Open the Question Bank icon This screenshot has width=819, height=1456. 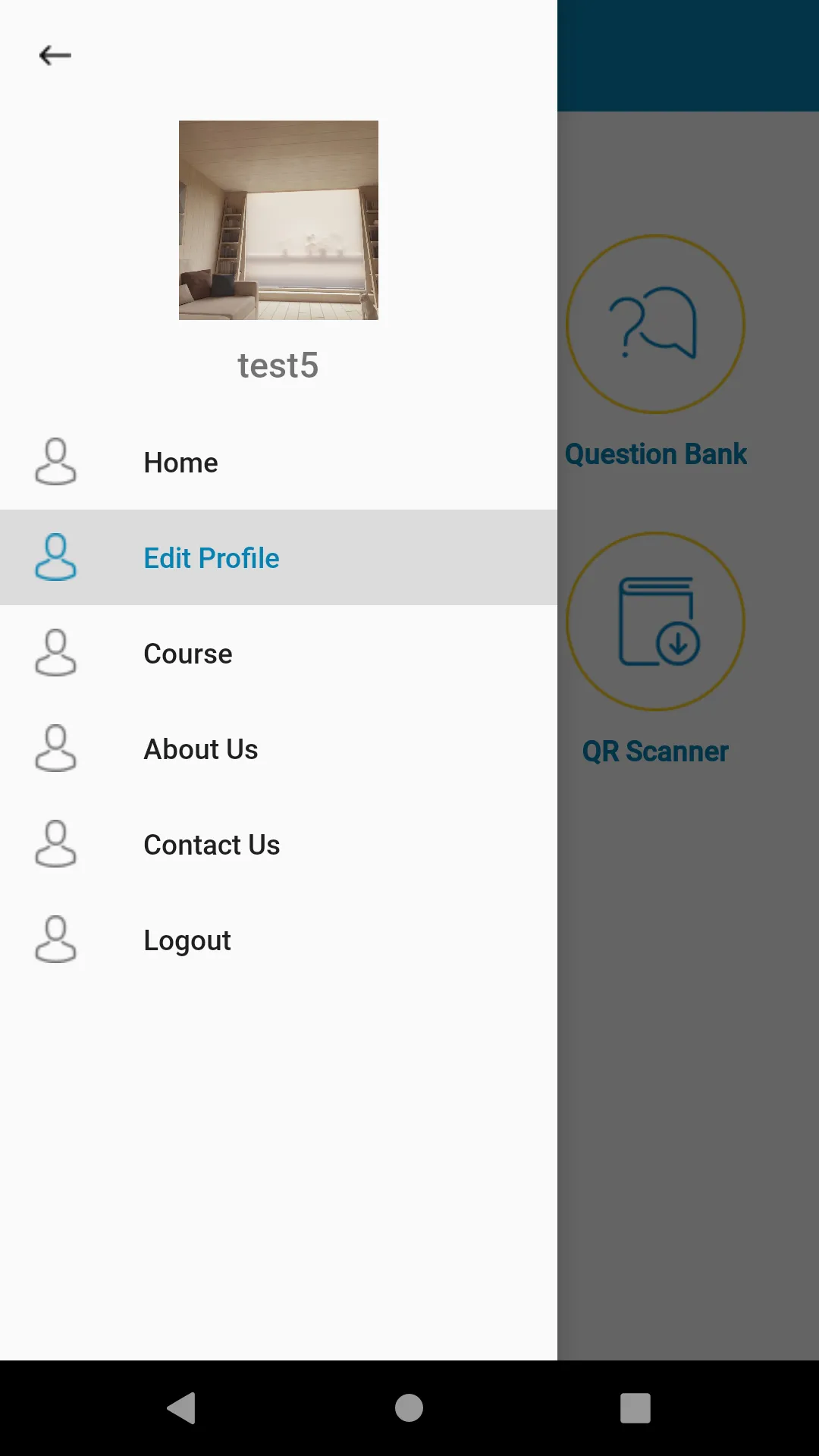[654, 324]
